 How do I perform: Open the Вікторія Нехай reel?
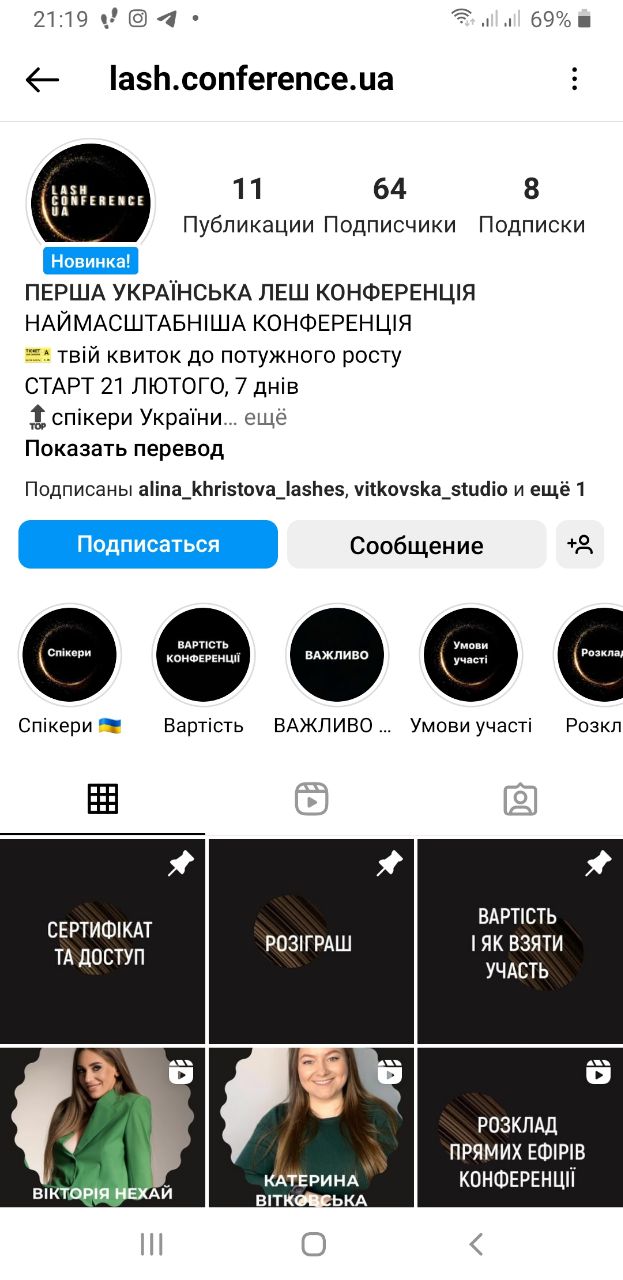pyautogui.click(x=102, y=1127)
